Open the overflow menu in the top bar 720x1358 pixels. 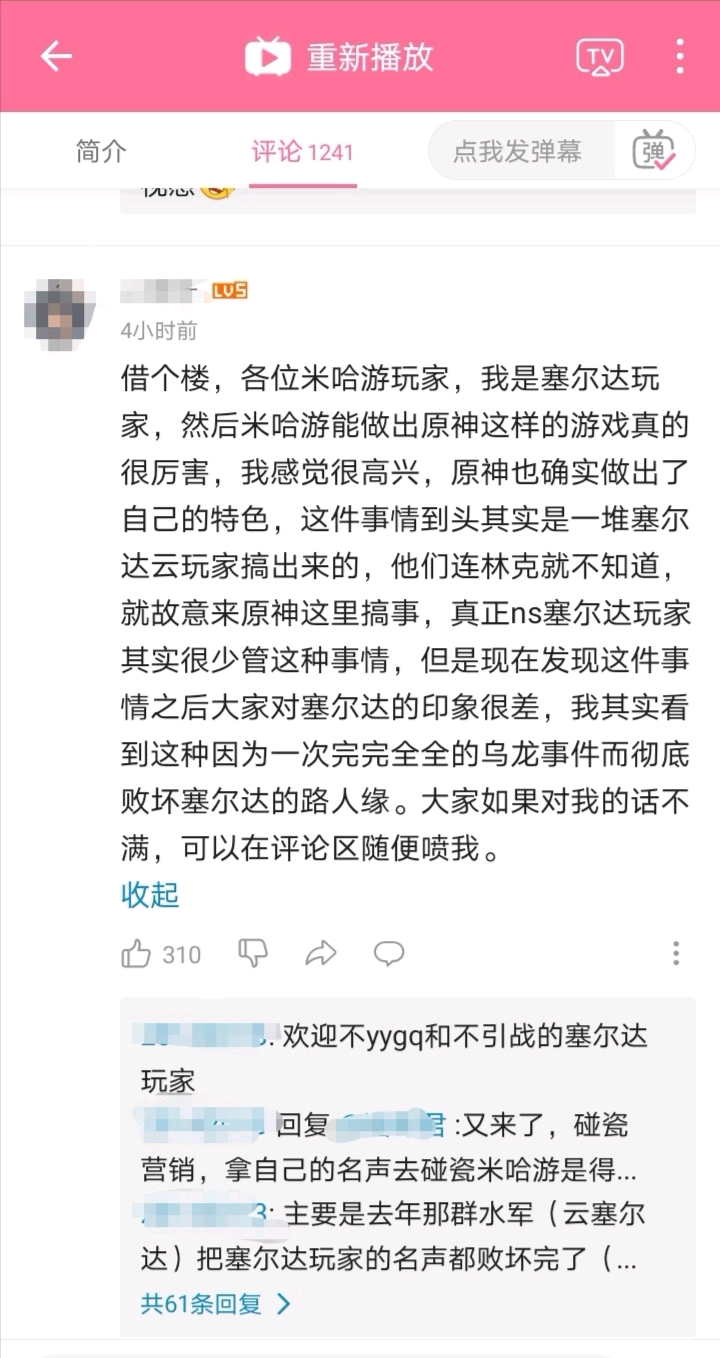click(680, 57)
